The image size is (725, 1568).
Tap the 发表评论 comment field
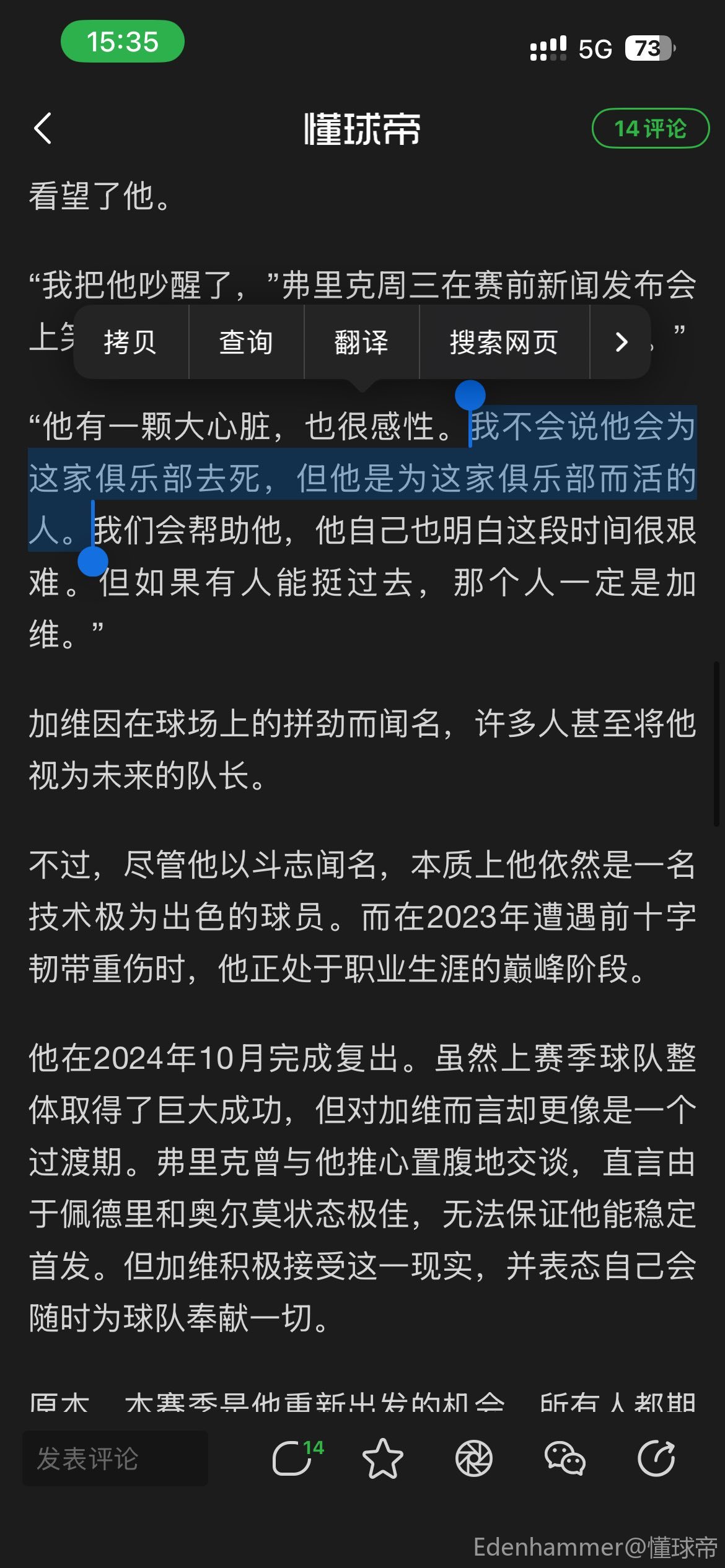(115, 1458)
